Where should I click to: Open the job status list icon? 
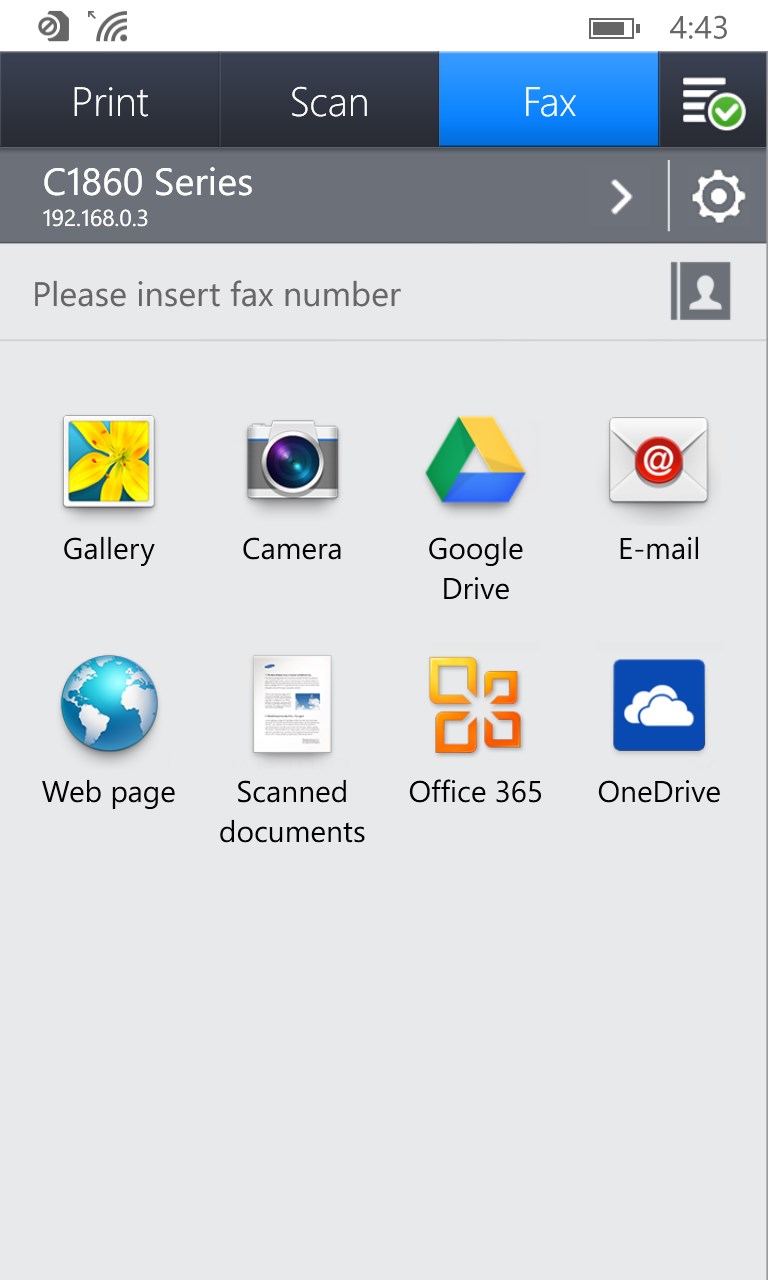[x=713, y=102]
